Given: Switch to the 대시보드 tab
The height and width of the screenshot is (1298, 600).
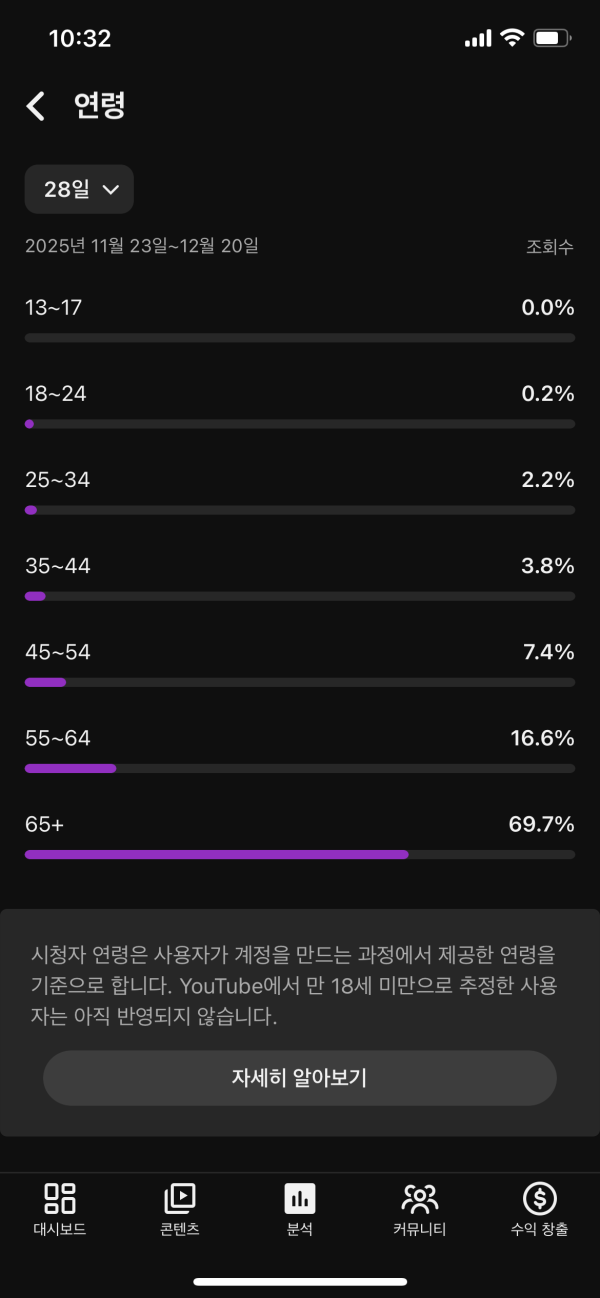Looking at the screenshot, I should (x=60, y=1209).
